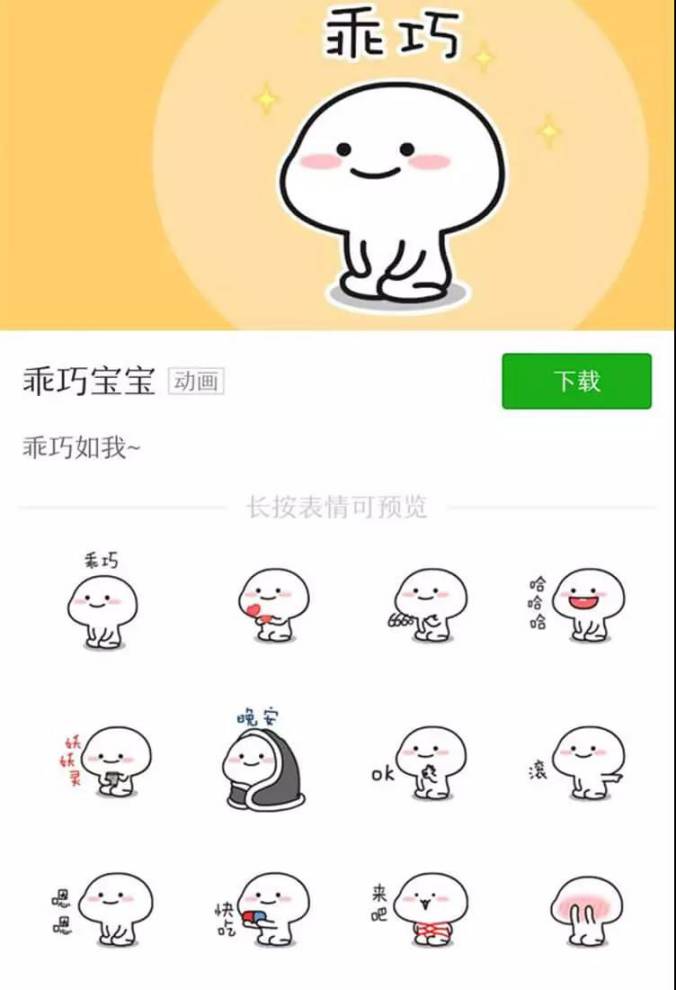Image resolution: width=676 pixels, height=990 pixels.
Task: Select the 晚安 blanket sticker
Action: pos(261,762)
